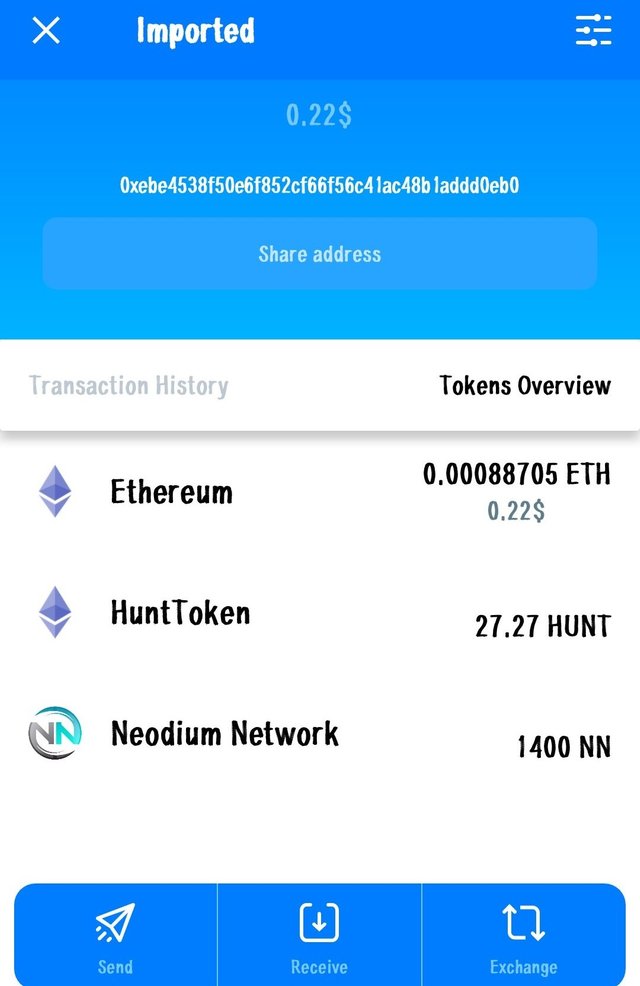640x986 pixels.
Task: Open the Ethereum token row
Action: click(x=319, y=492)
